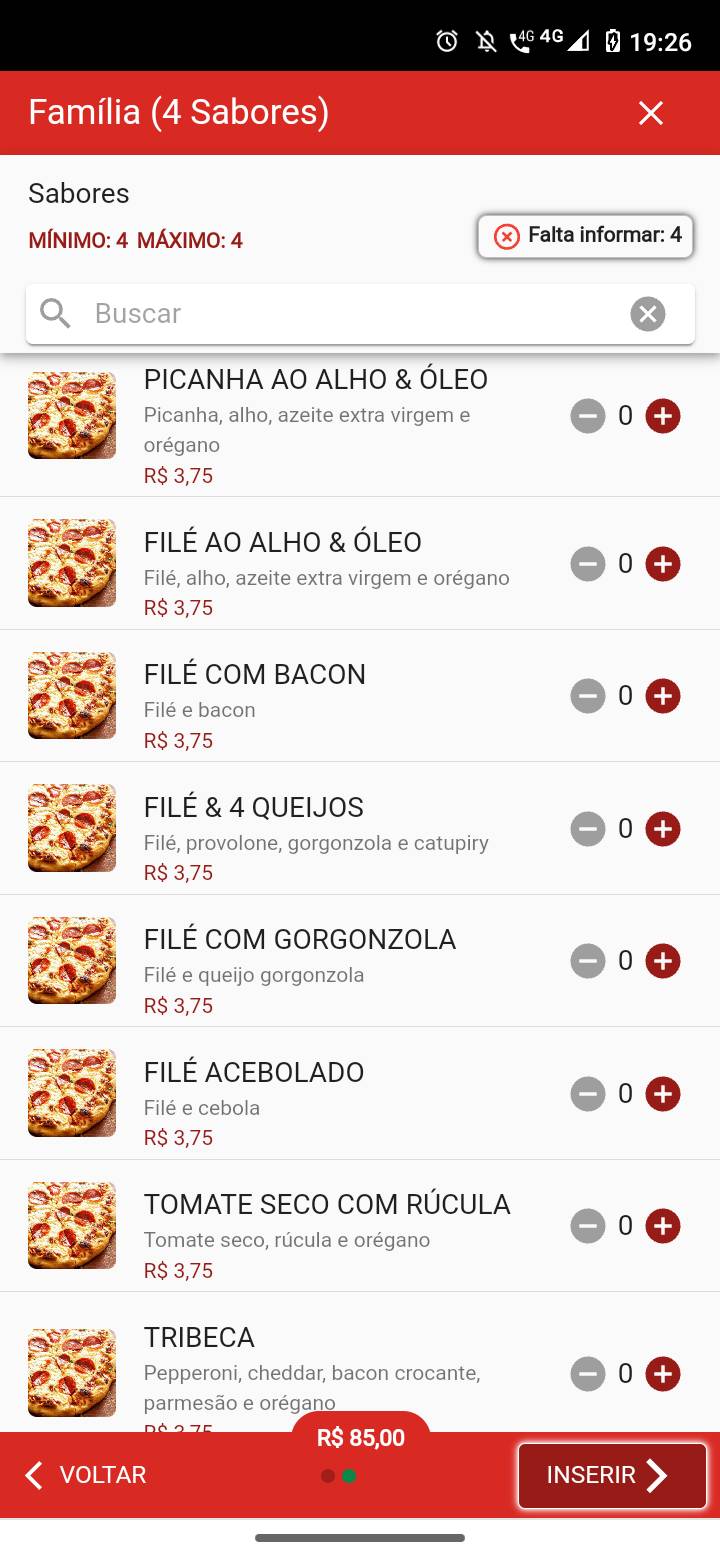Open the TRIBECA pizza thumbnail
The width and height of the screenshot is (720, 1560).
pos(71,1373)
